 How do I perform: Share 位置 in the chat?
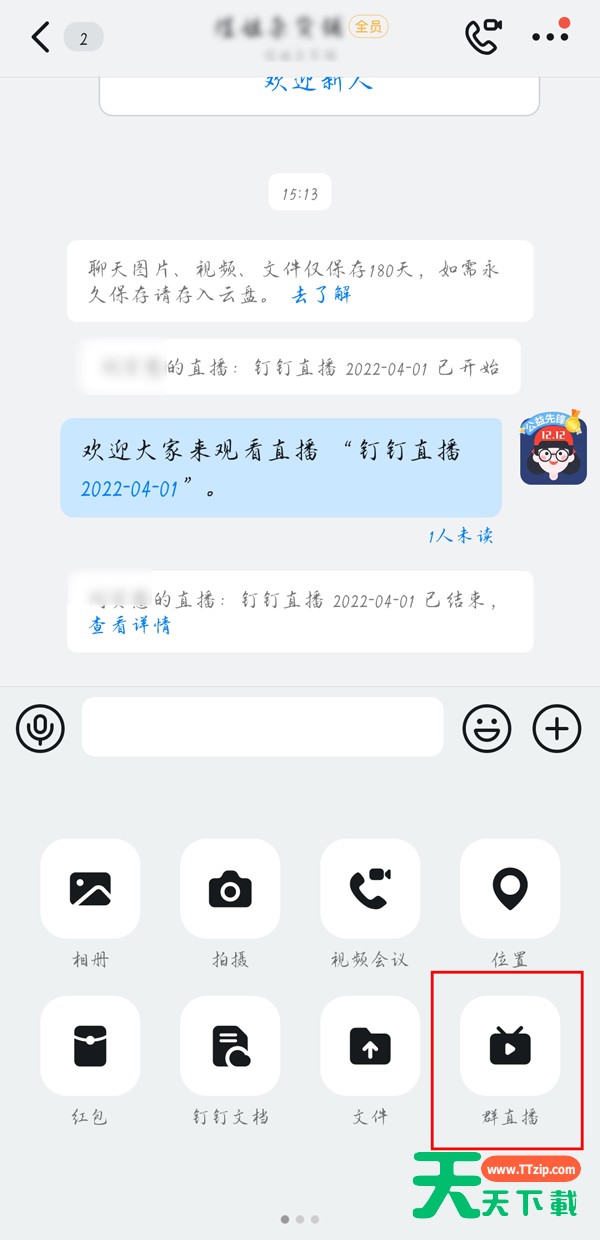pos(509,888)
